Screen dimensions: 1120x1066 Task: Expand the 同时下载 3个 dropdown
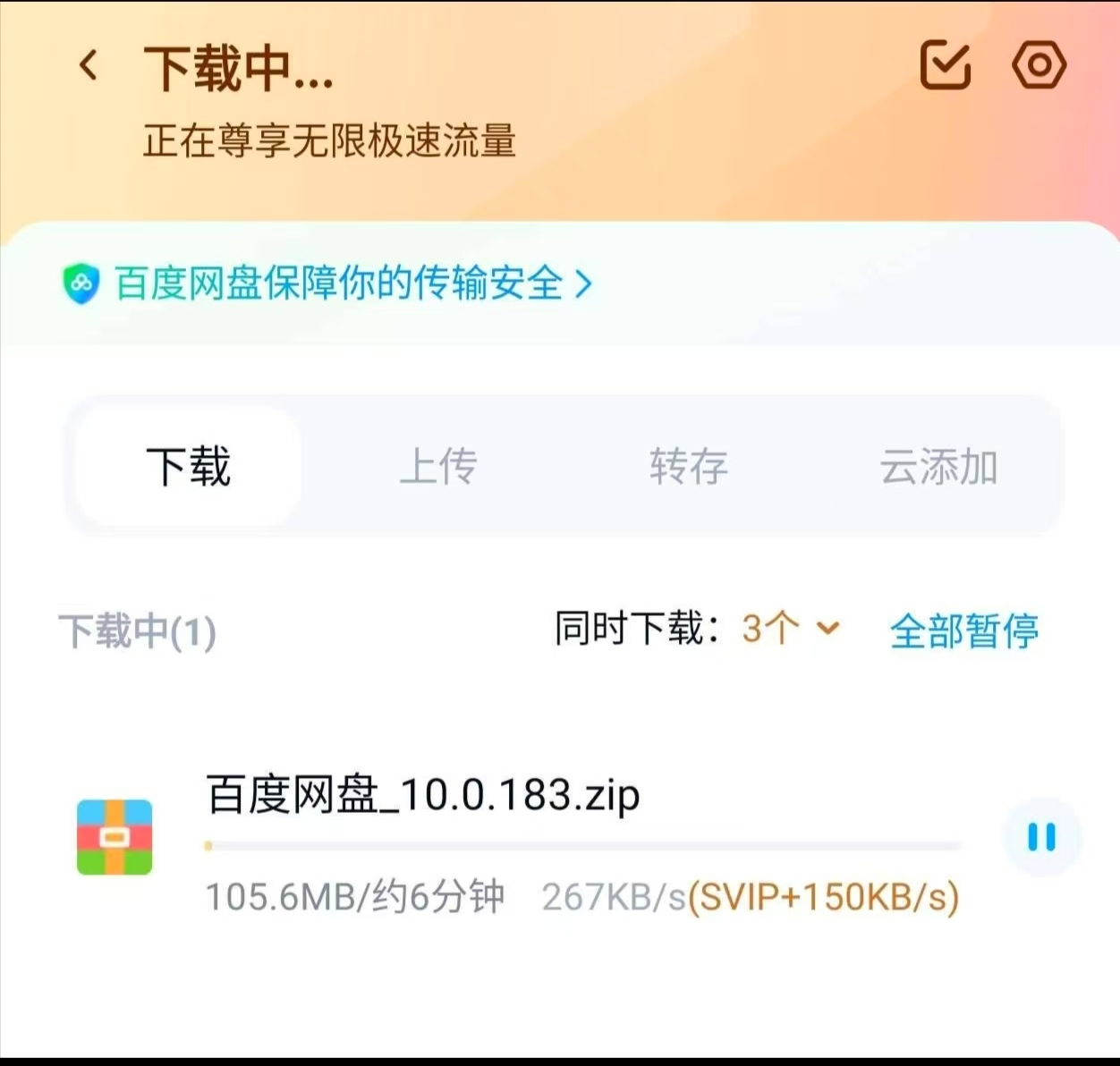tap(791, 629)
